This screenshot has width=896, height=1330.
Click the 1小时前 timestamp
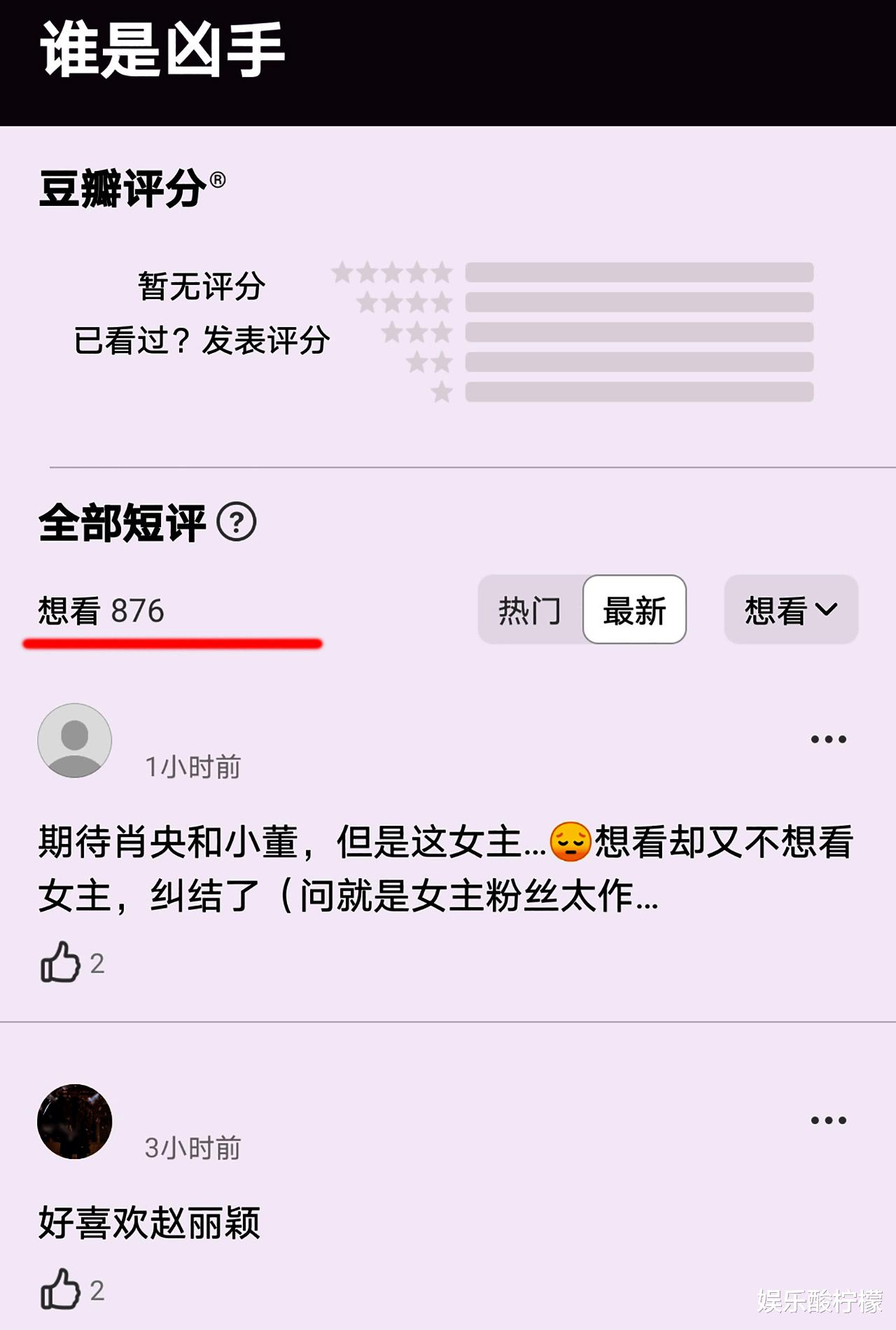click(193, 767)
